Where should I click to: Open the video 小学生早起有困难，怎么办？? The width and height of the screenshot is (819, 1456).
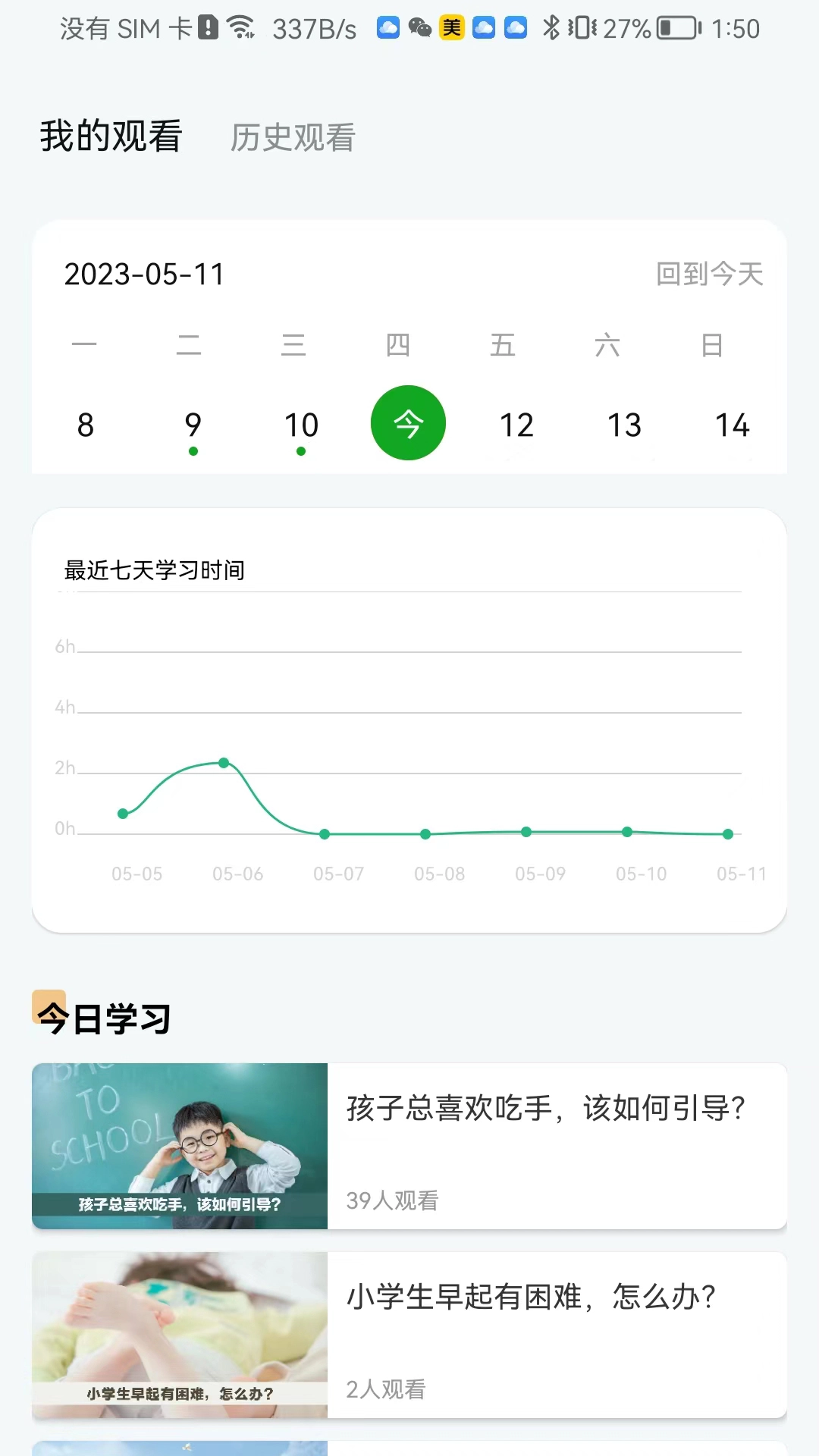pyautogui.click(x=409, y=1335)
